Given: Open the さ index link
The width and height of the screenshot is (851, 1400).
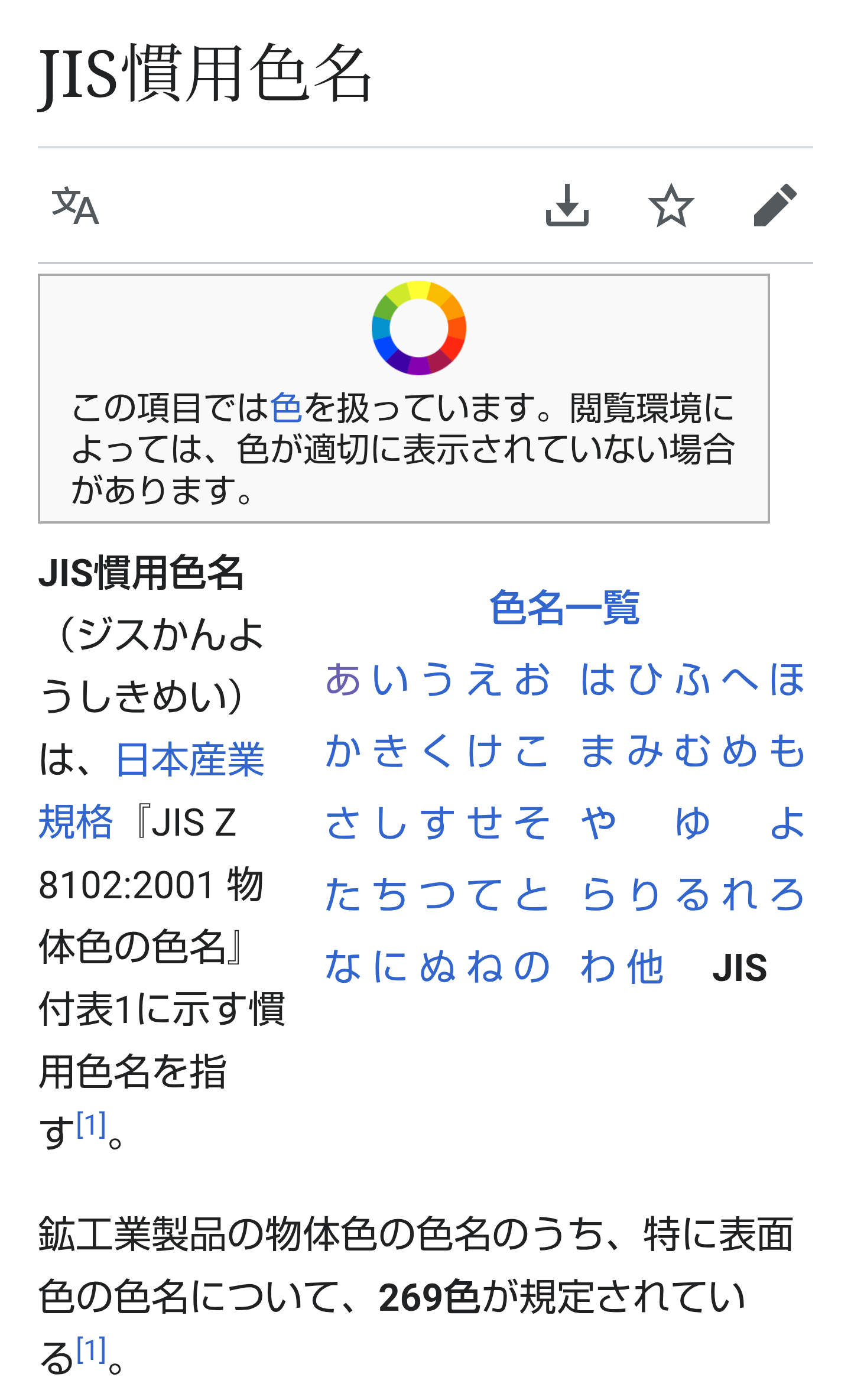Looking at the screenshot, I should pyautogui.click(x=343, y=823).
